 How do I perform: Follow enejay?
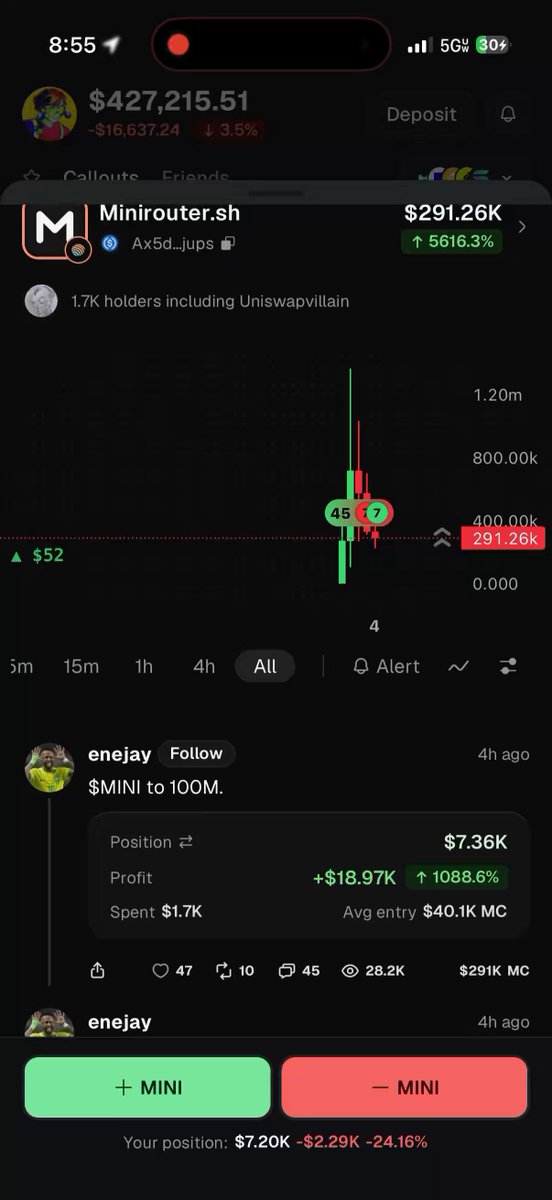click(x=196, y=754)
